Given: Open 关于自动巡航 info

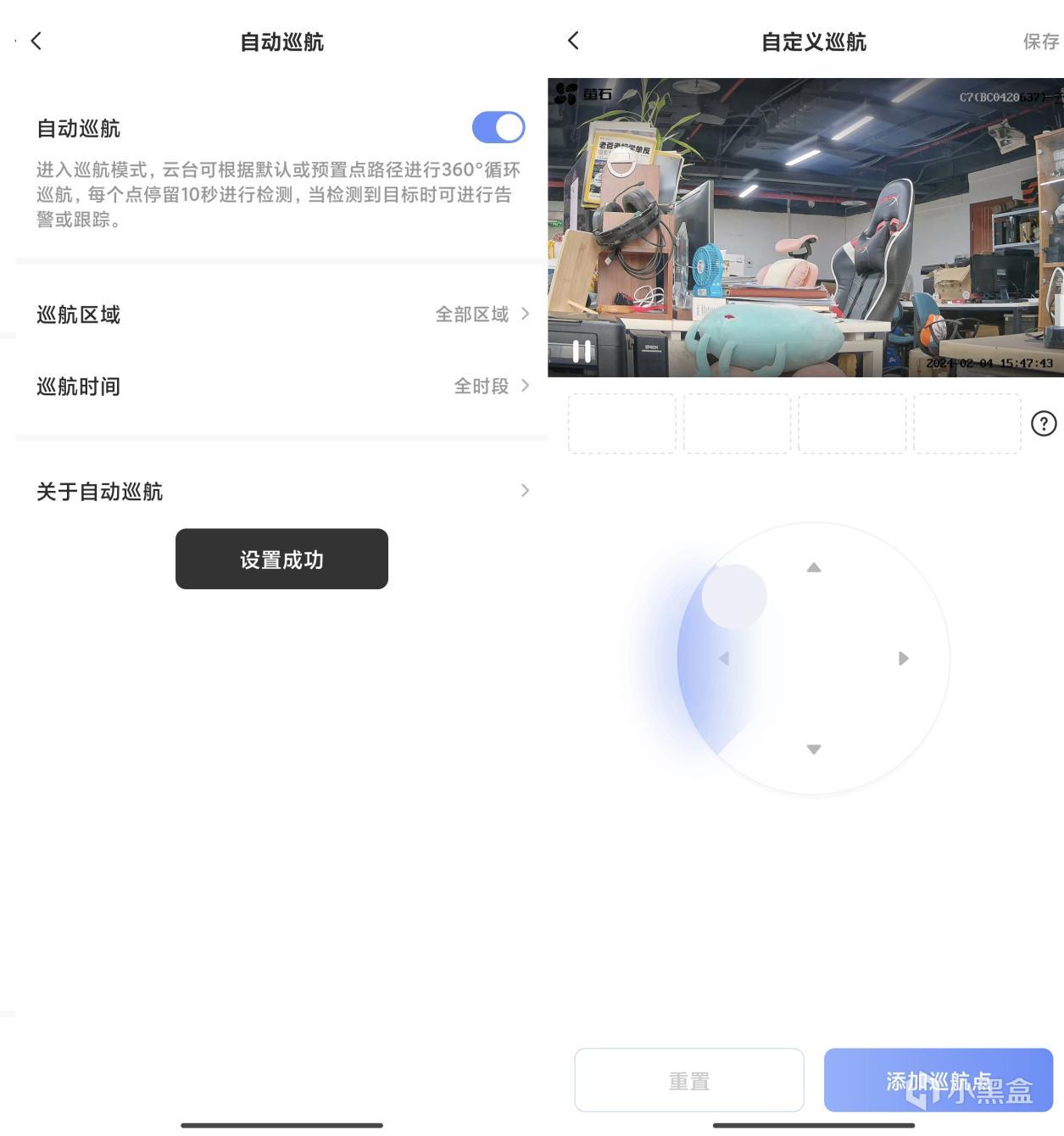Looking at the screenshot, I should (281, 491).
